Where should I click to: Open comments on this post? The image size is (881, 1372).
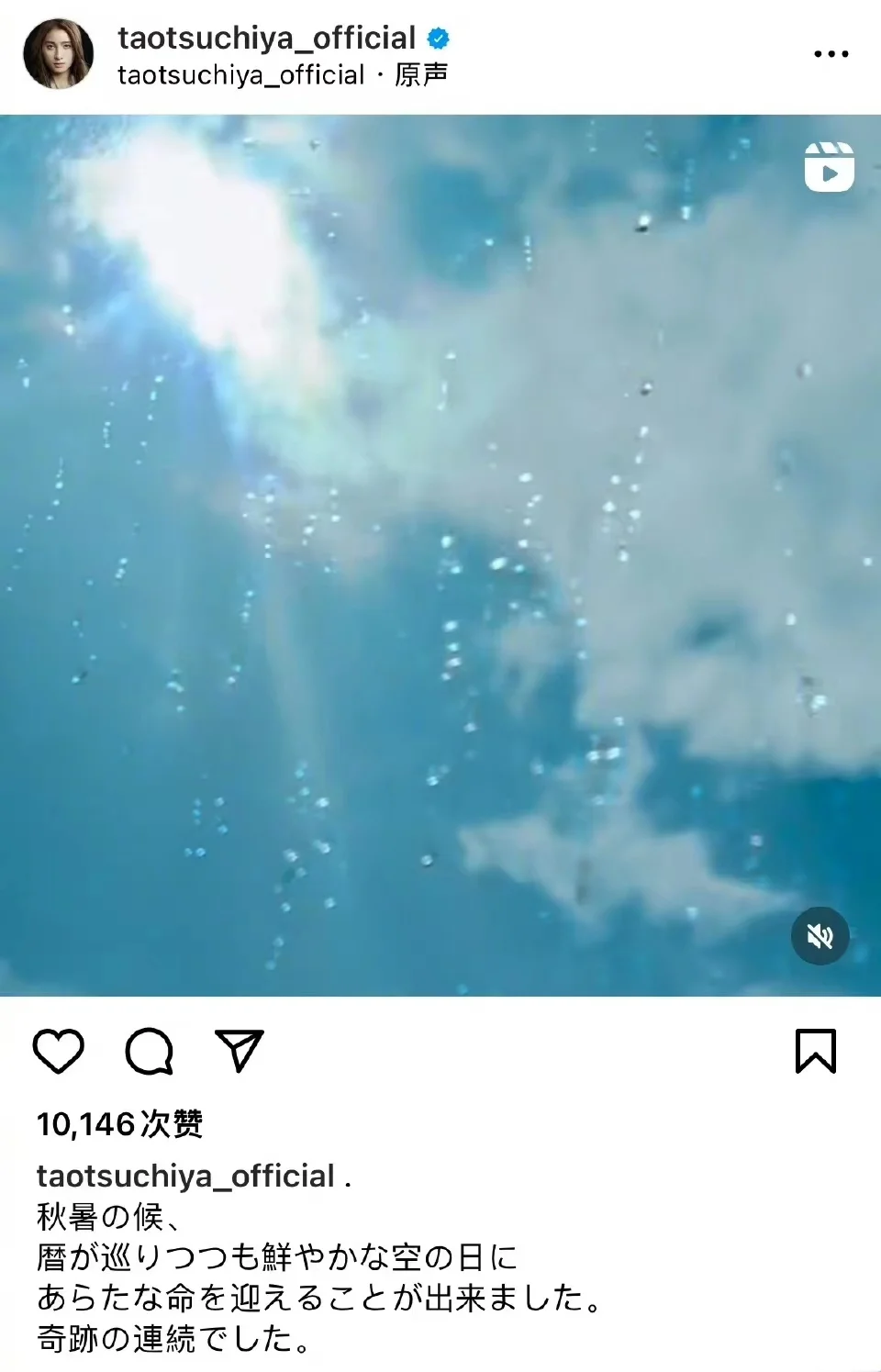coord(149,1052)
